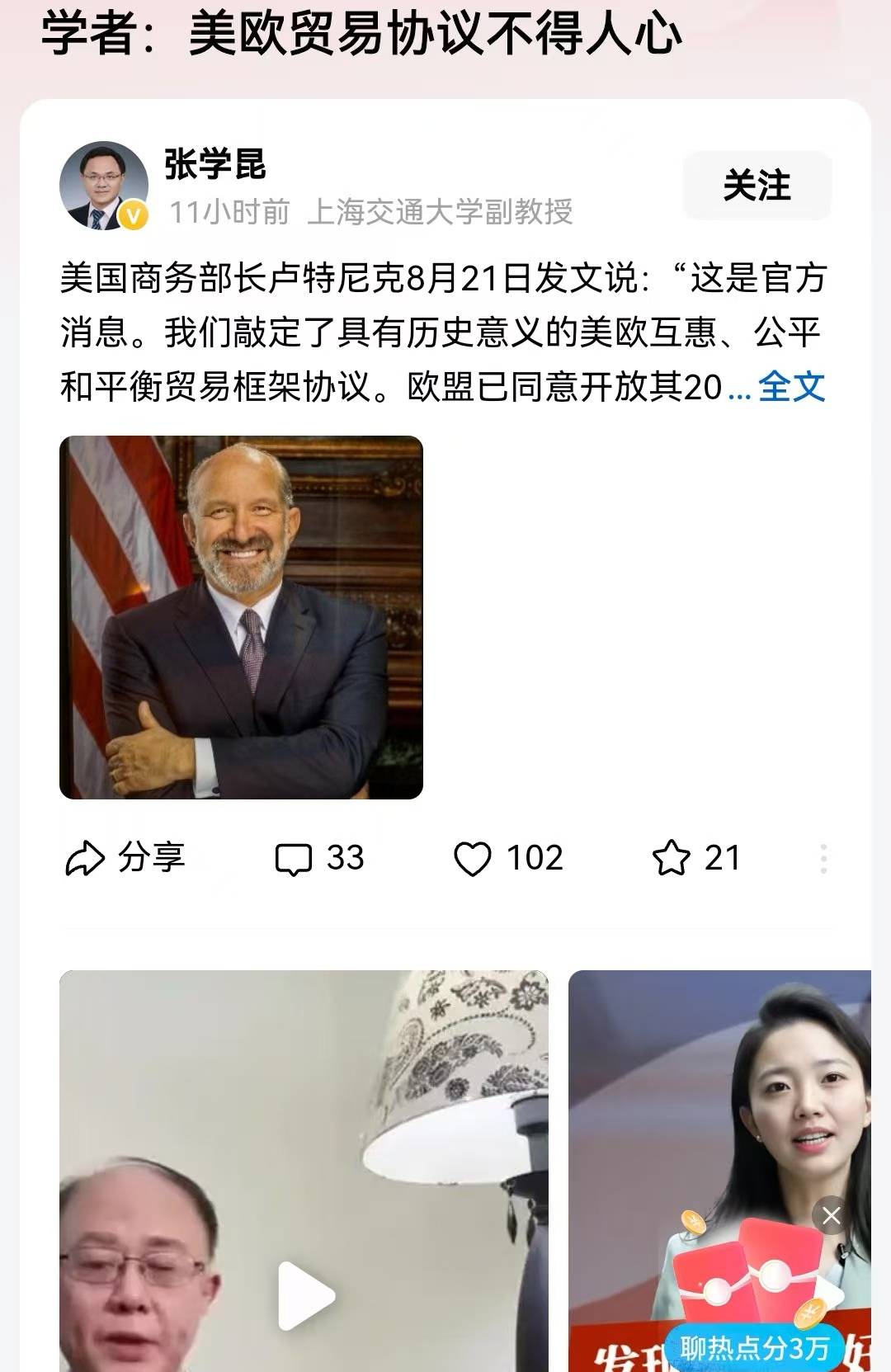Open 张学昆's profile avatar
Screen dimensions: 891x1372
[x=104, y=186]
